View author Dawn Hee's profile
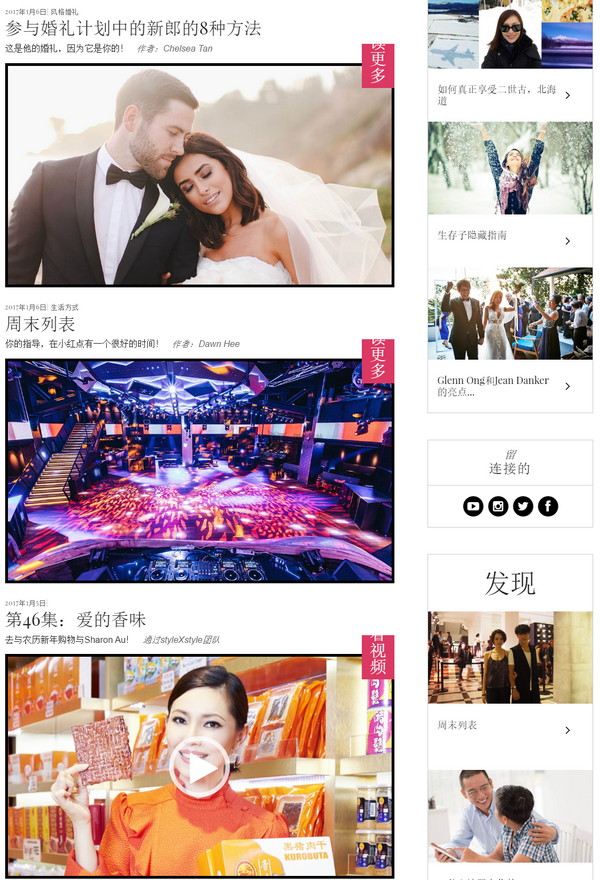 pos(218,344)
